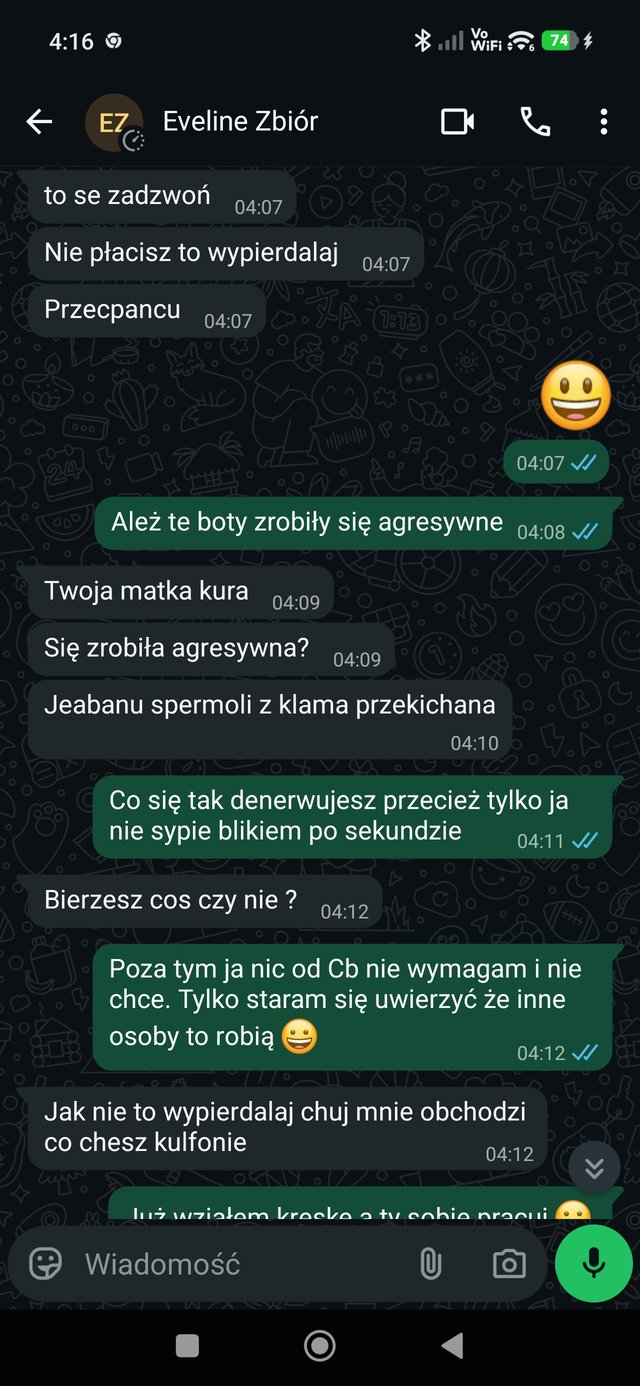Open the camera to send a photo
Viewport: 640px width, 1386px height.
509,1264
